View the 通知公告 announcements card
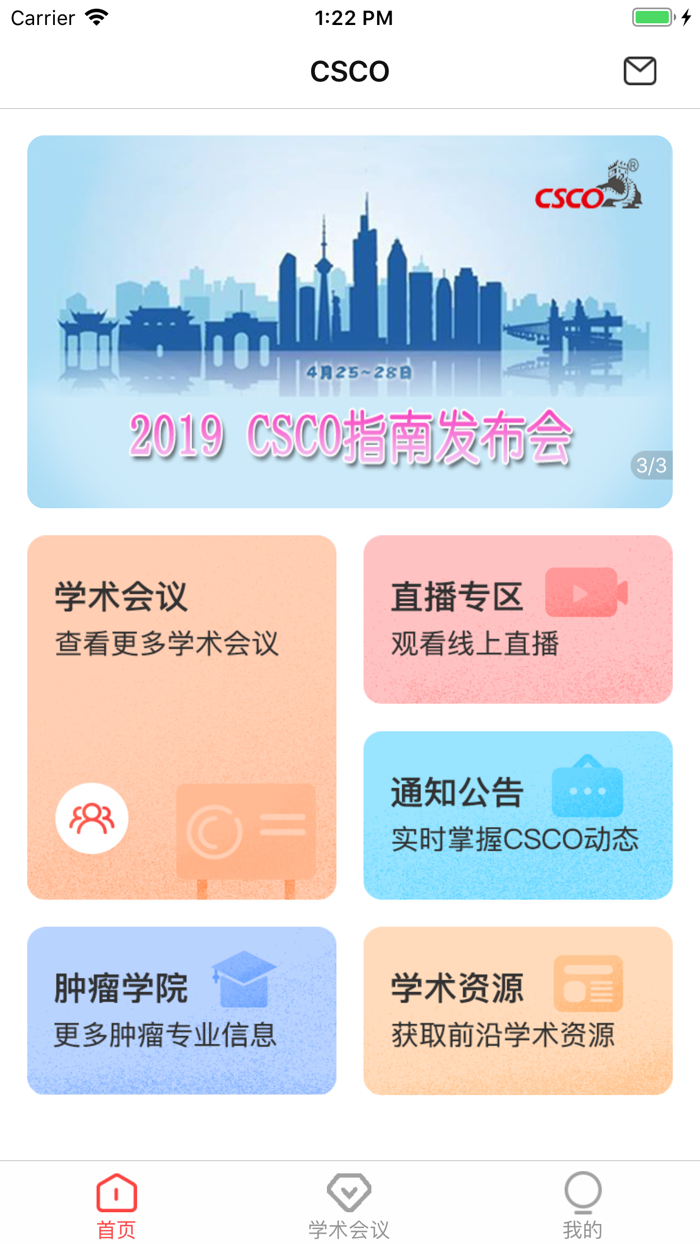Viewport: 700px width, 1244px height. pos(518,815)
